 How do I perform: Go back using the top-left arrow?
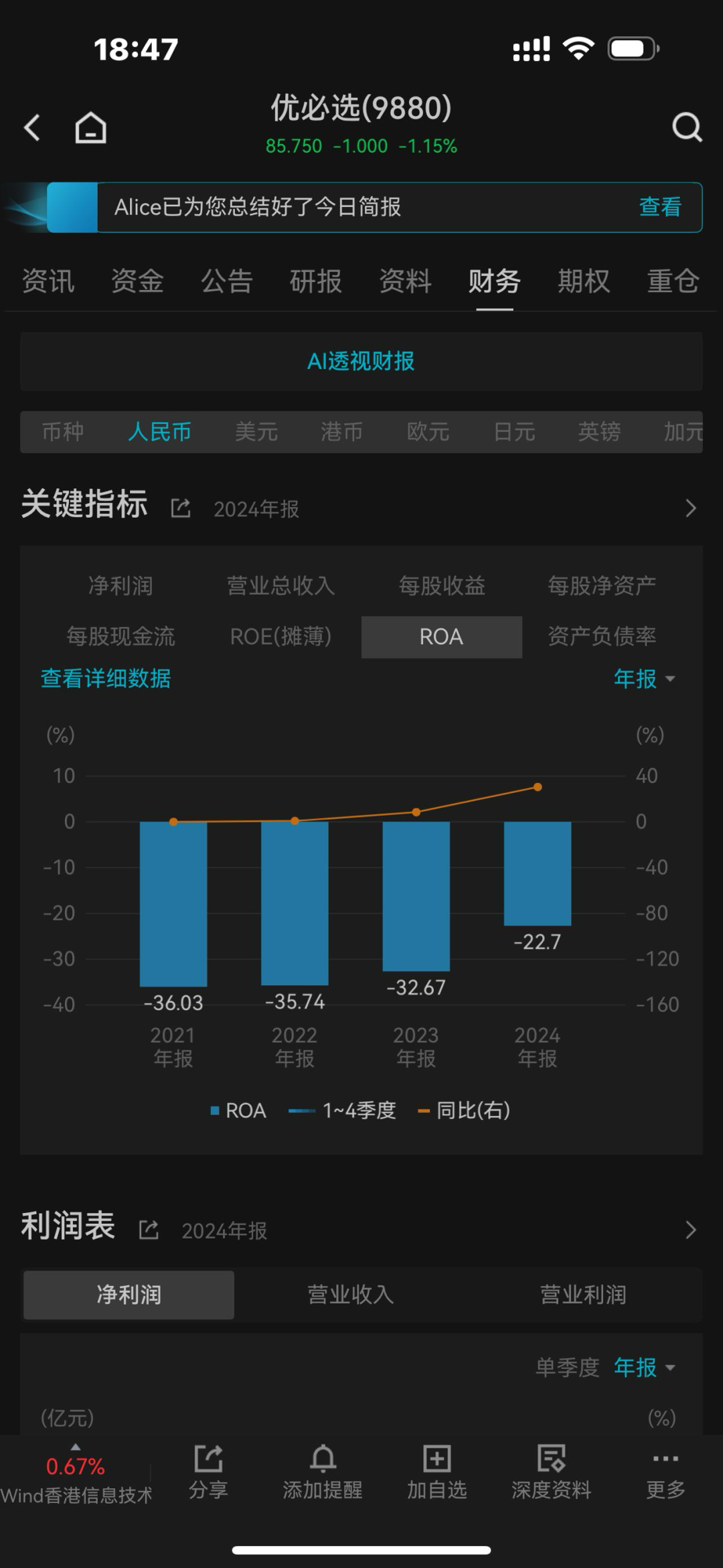[x=32, y=127]
